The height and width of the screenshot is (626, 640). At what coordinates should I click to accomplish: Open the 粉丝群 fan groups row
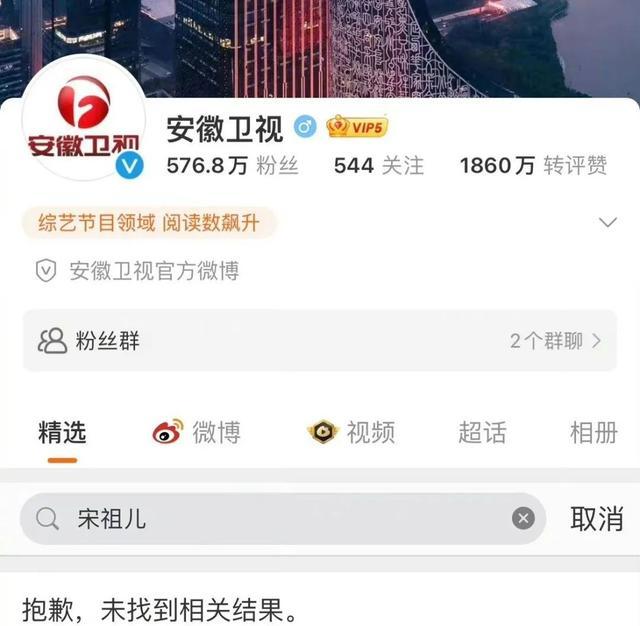pos(320,341)
